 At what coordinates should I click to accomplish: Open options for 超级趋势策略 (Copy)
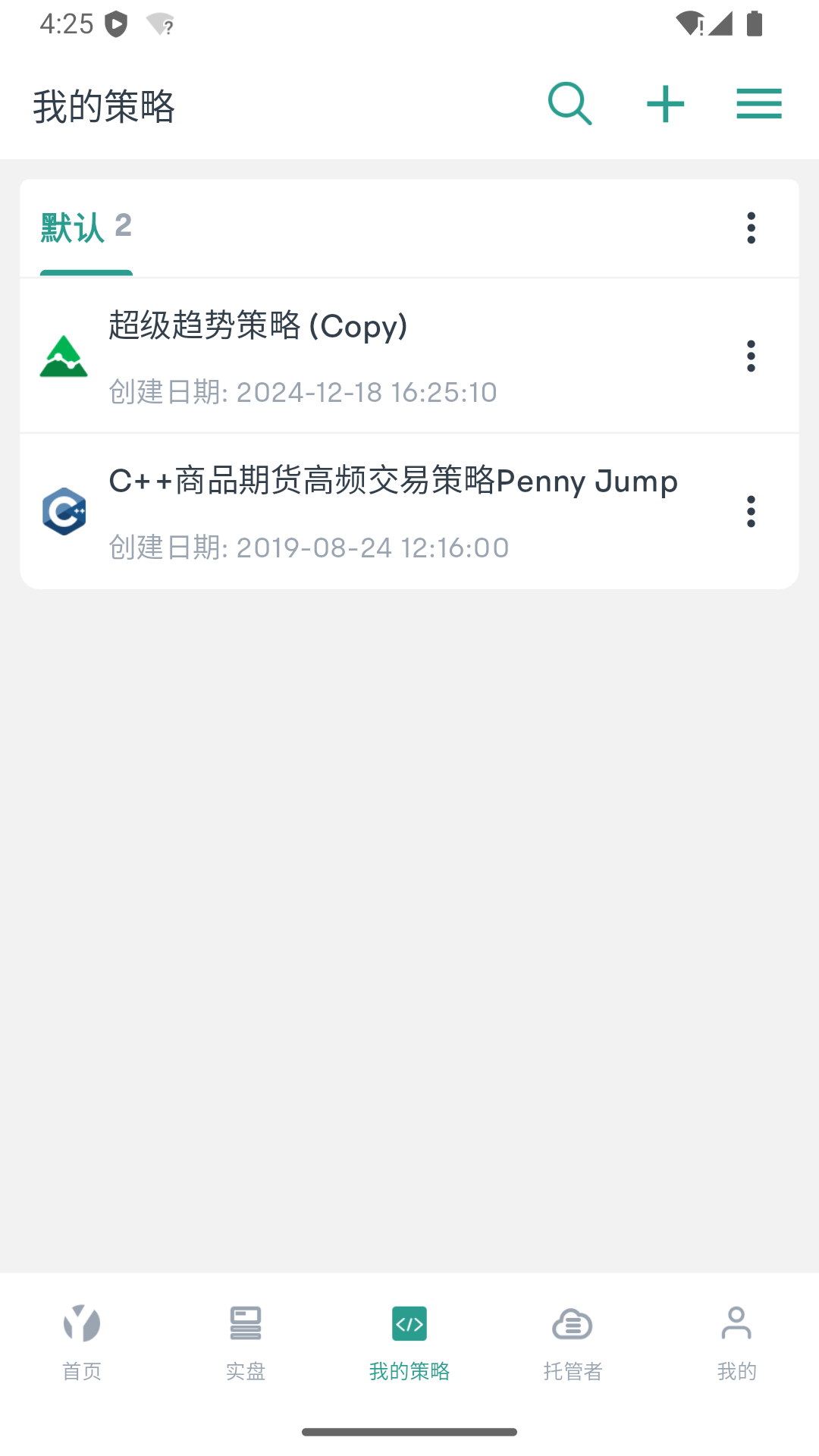pyautogui.click(x=751, y=355)
